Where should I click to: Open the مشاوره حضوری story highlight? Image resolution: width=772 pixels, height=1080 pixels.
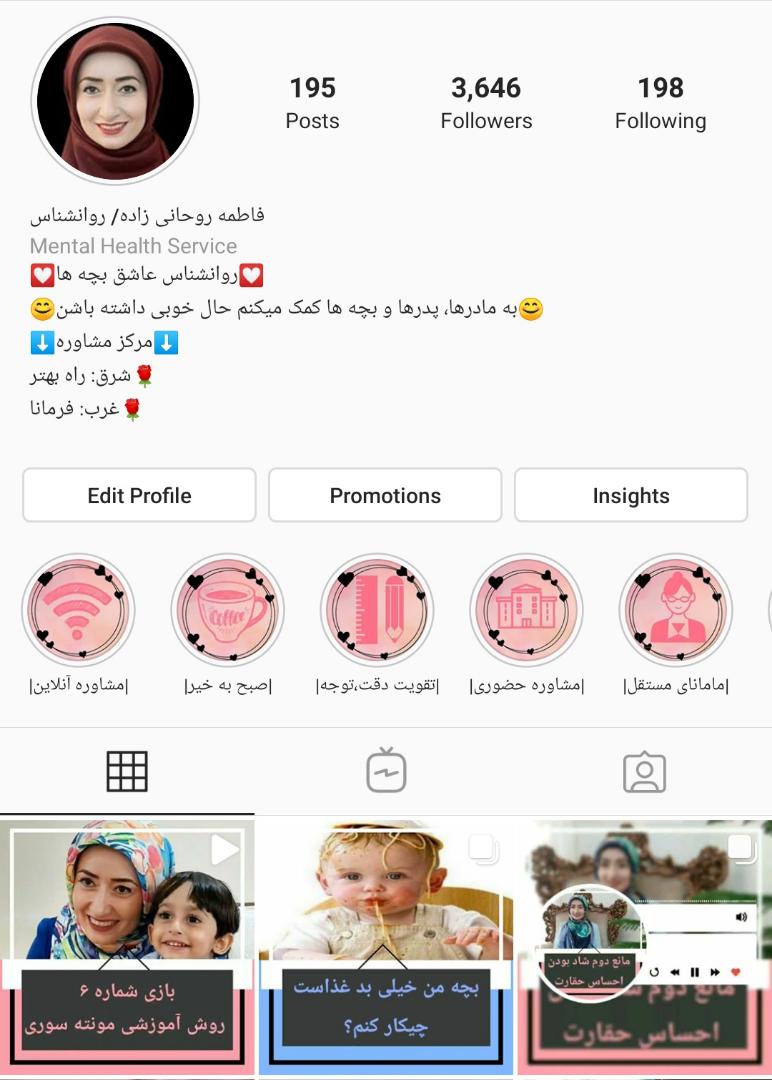coord(527,611)
